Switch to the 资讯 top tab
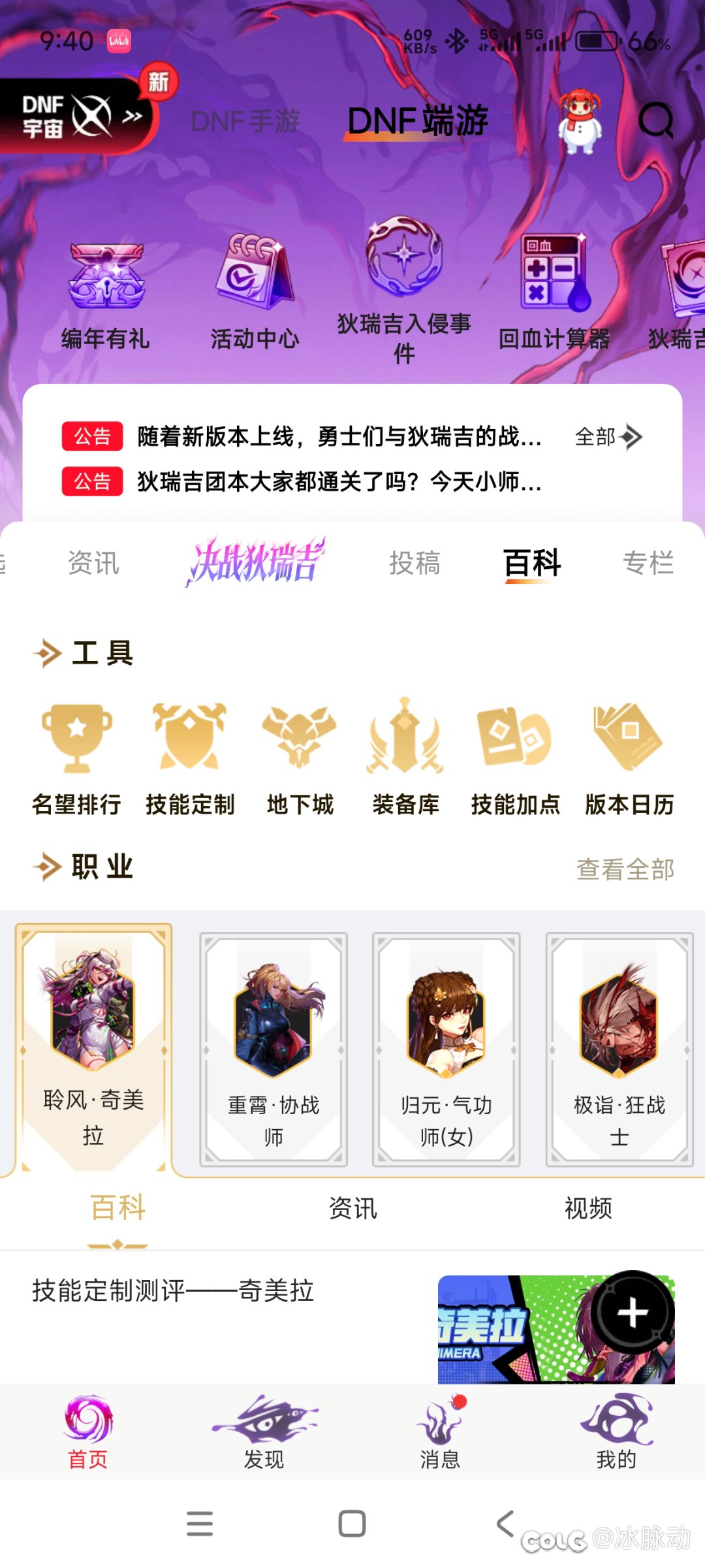The height and width of the screenshot is (1568, 705). [x=93, y=563]
